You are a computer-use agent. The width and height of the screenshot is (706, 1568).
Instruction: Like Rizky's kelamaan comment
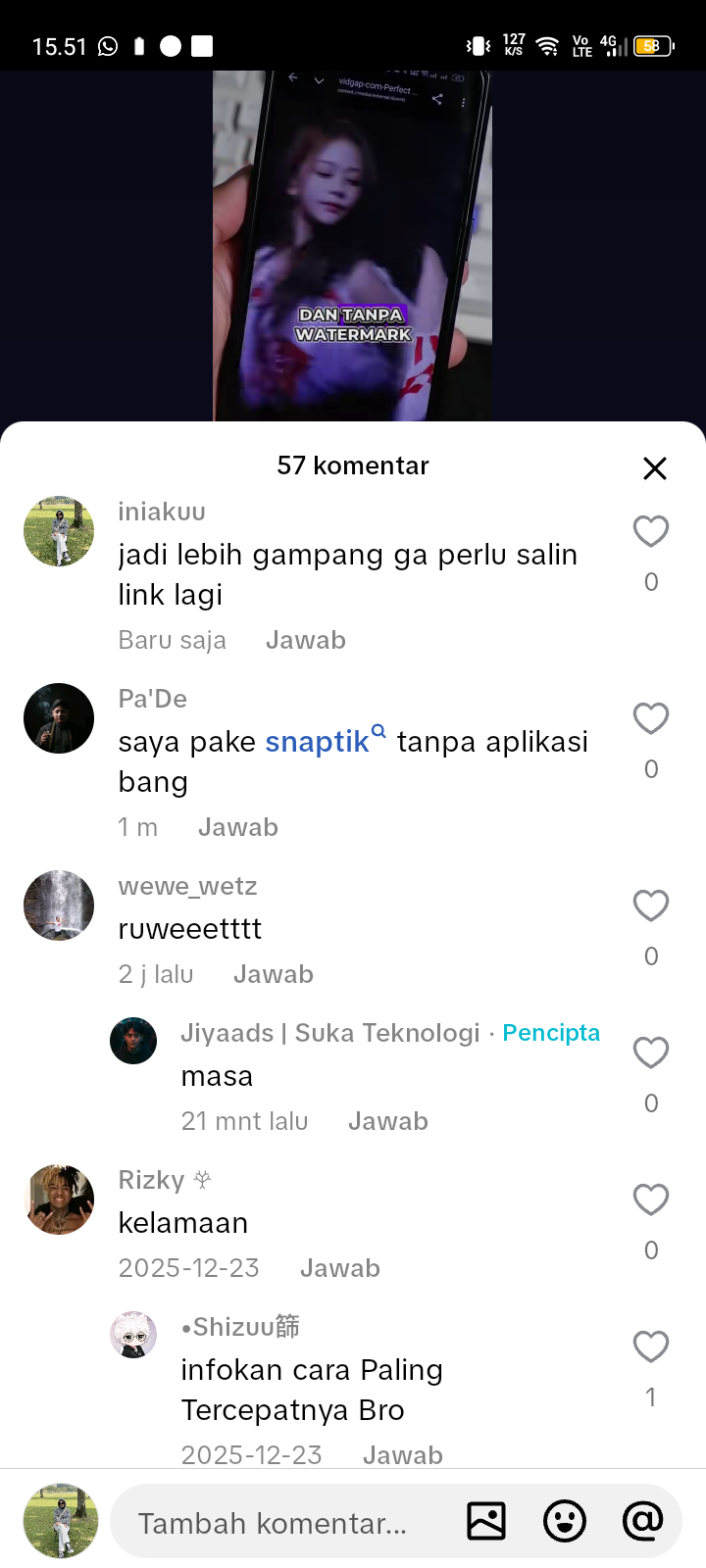(651, 1200)
